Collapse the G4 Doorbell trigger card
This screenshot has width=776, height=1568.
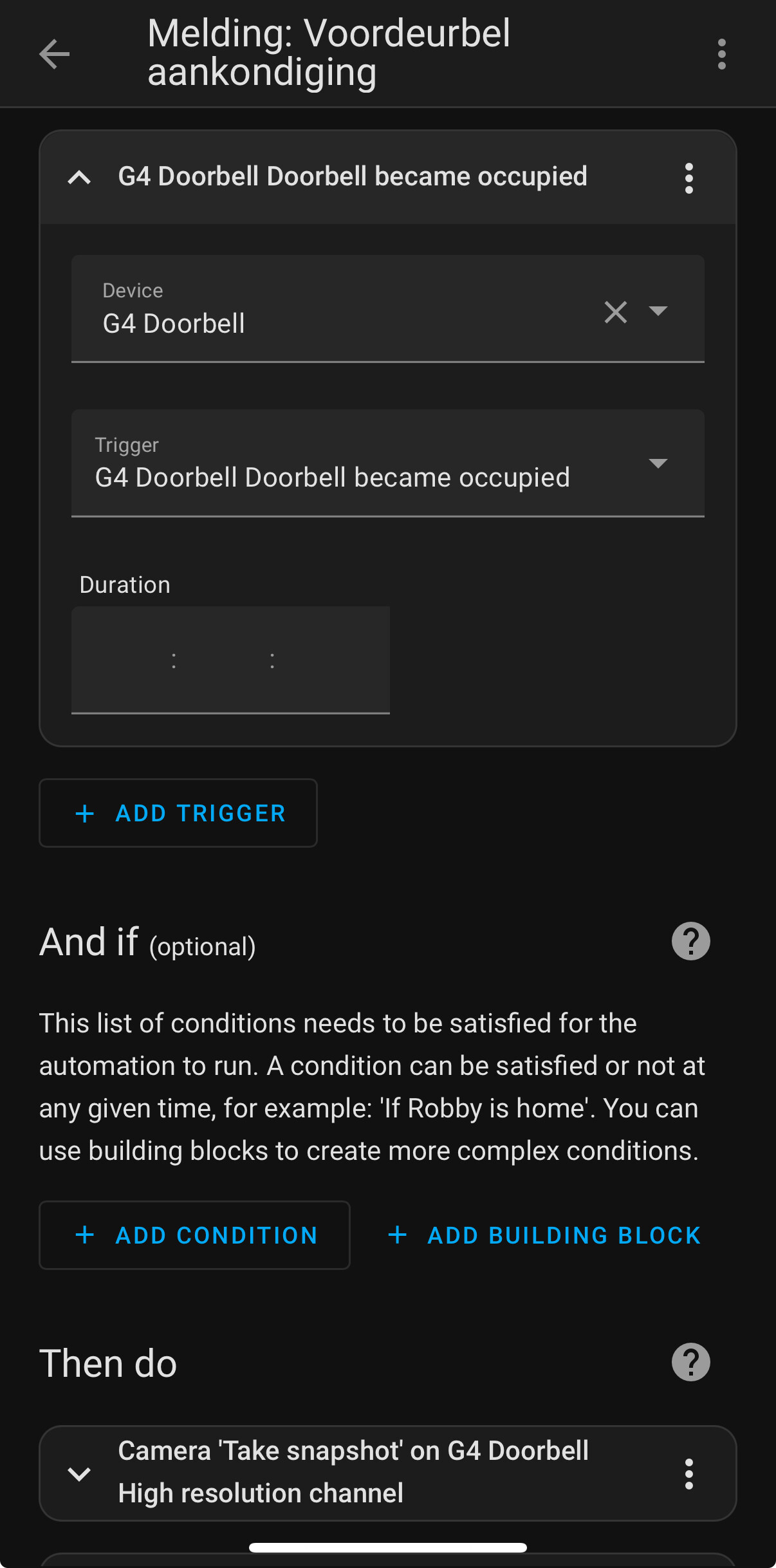[x=79, y=177]
